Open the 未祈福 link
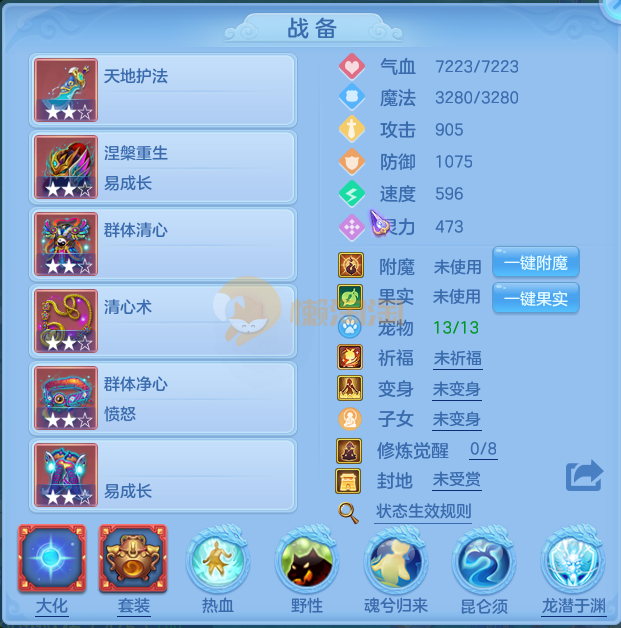The height and width of the screenshot is (628, 621). pyautogui.click(x=457, y=358)
